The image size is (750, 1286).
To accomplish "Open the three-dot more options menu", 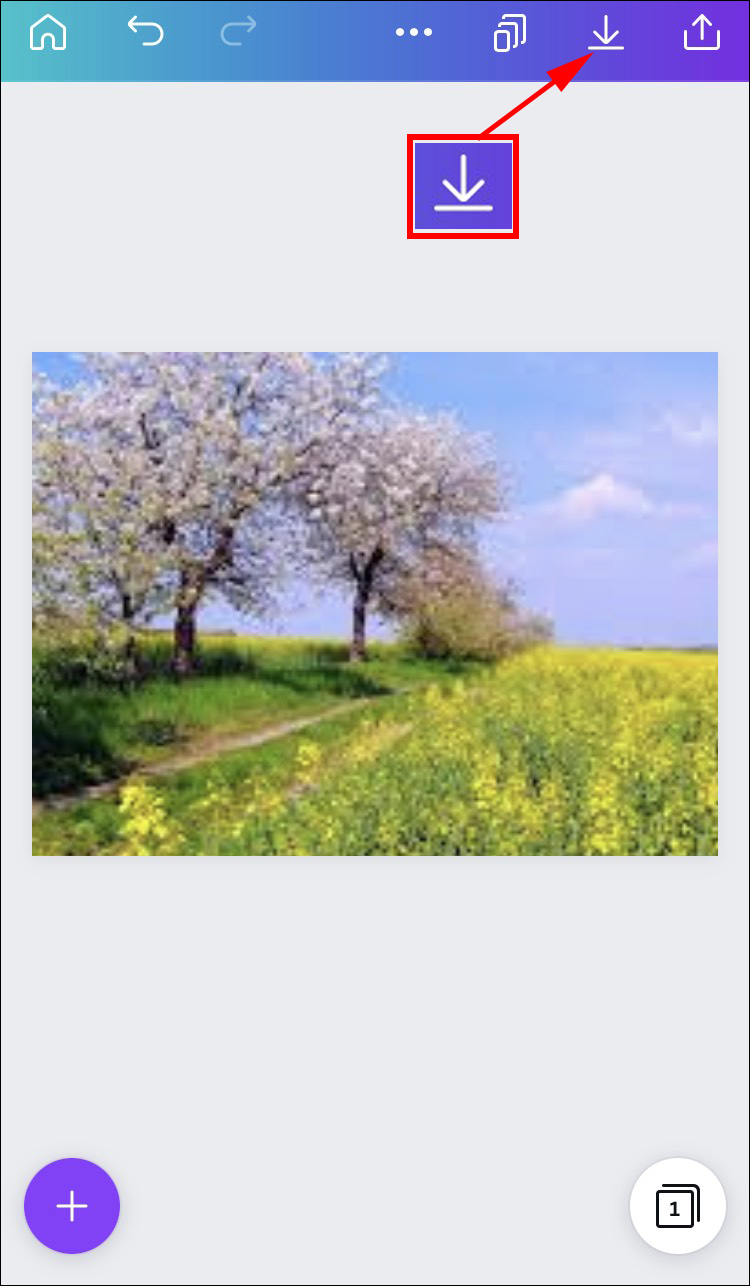I will tap(413, 33).
